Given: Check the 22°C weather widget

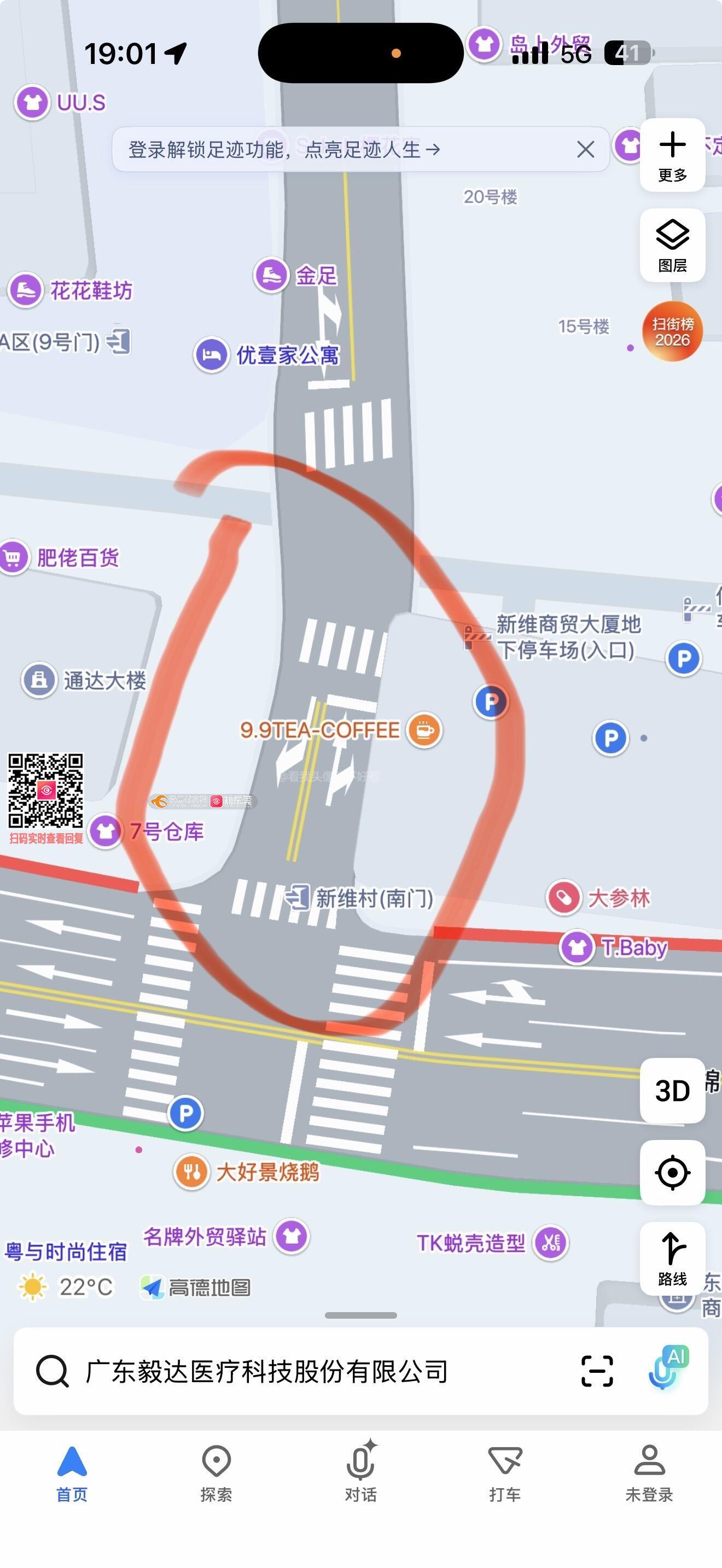Looking at the screenshot, I should [x=67, y=1287].
